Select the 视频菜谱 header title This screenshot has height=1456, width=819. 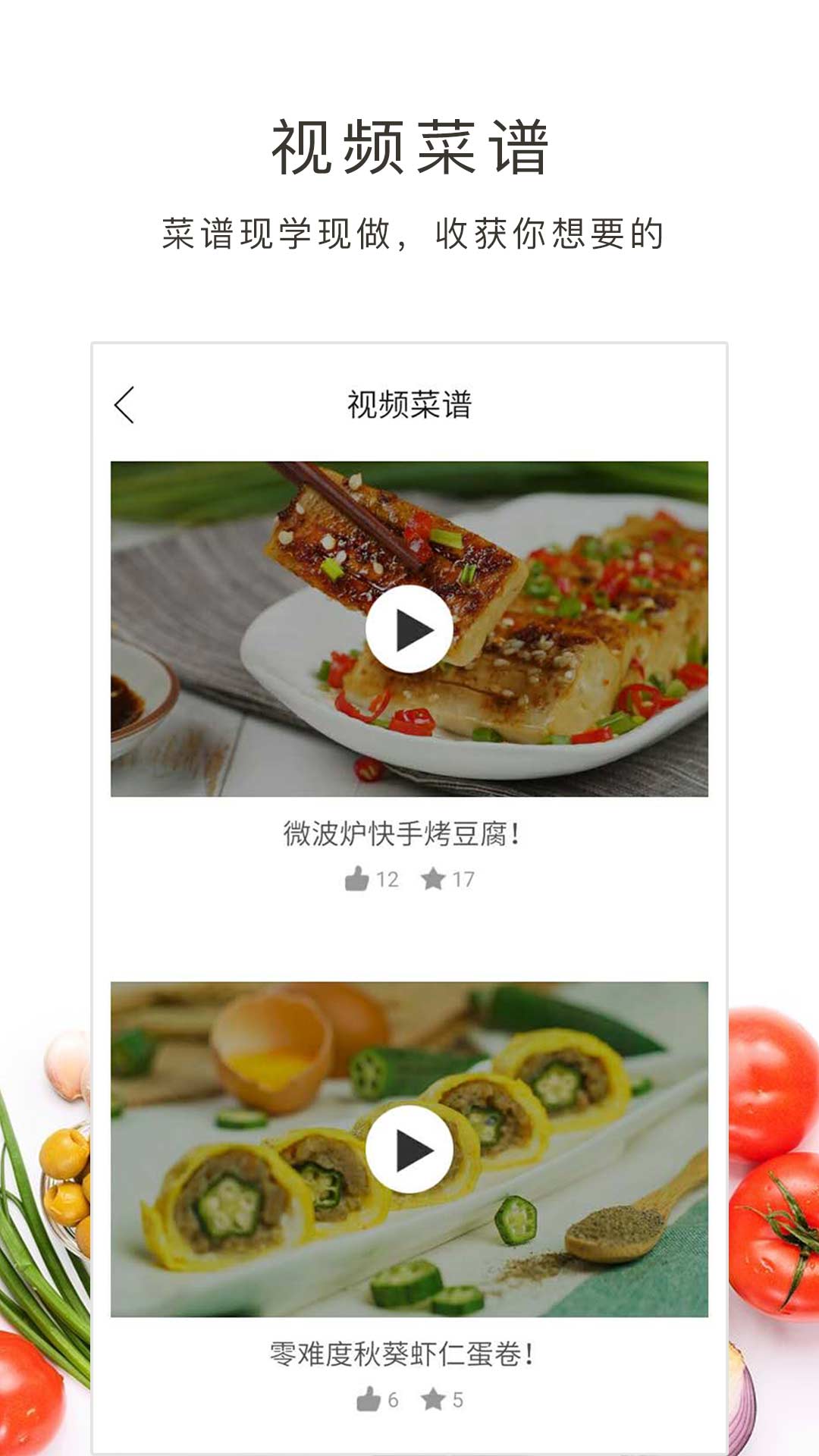(409, 406)
